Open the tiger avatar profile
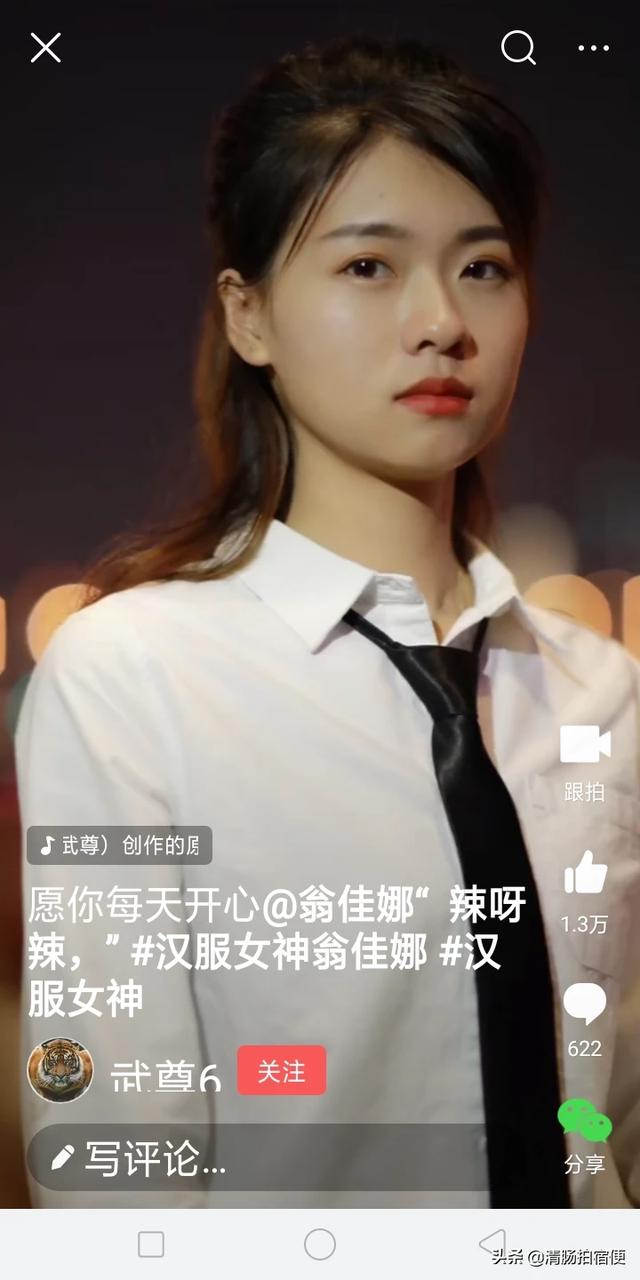 point(60,1070)
